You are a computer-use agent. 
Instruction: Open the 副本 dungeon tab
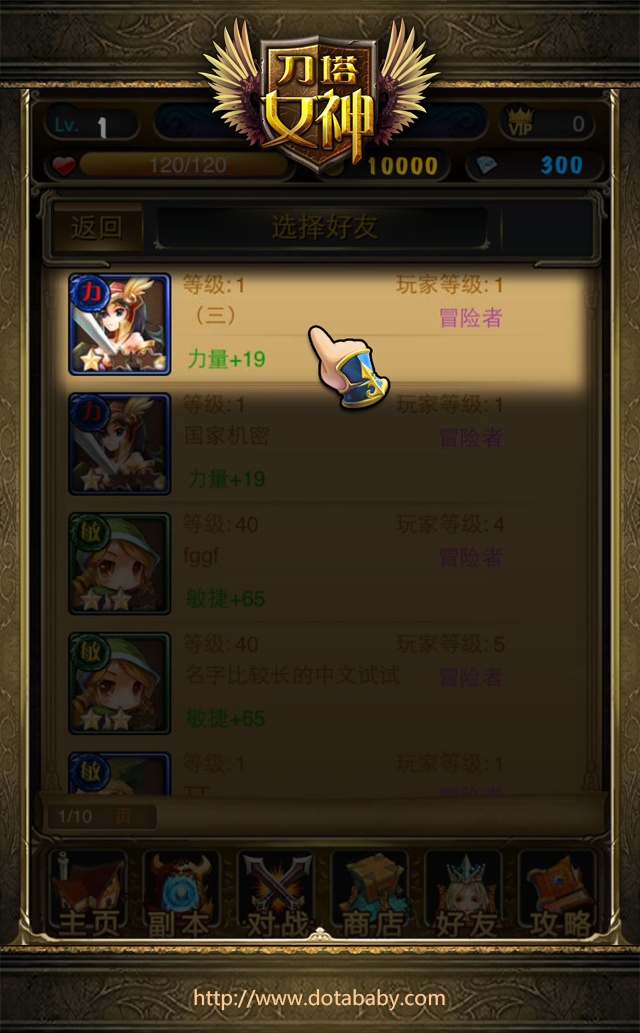click(181, 893)
